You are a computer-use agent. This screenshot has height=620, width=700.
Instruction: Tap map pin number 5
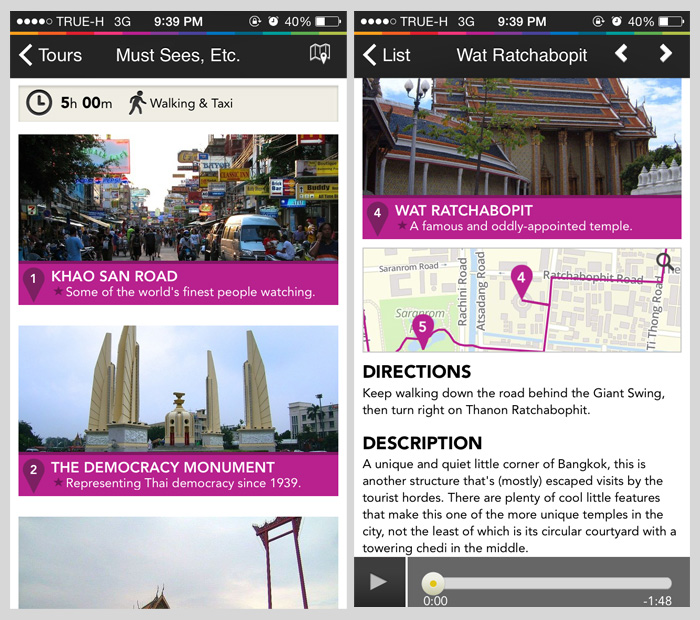[422, 330]
